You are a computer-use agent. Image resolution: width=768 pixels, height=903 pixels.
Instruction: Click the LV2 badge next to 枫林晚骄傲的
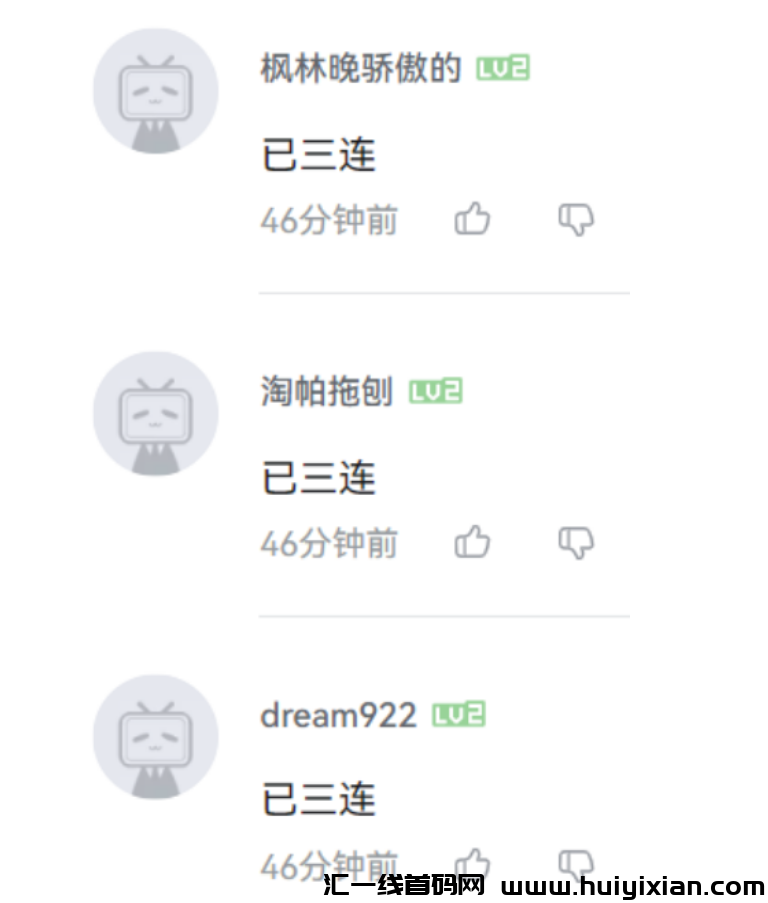(504, 67)
